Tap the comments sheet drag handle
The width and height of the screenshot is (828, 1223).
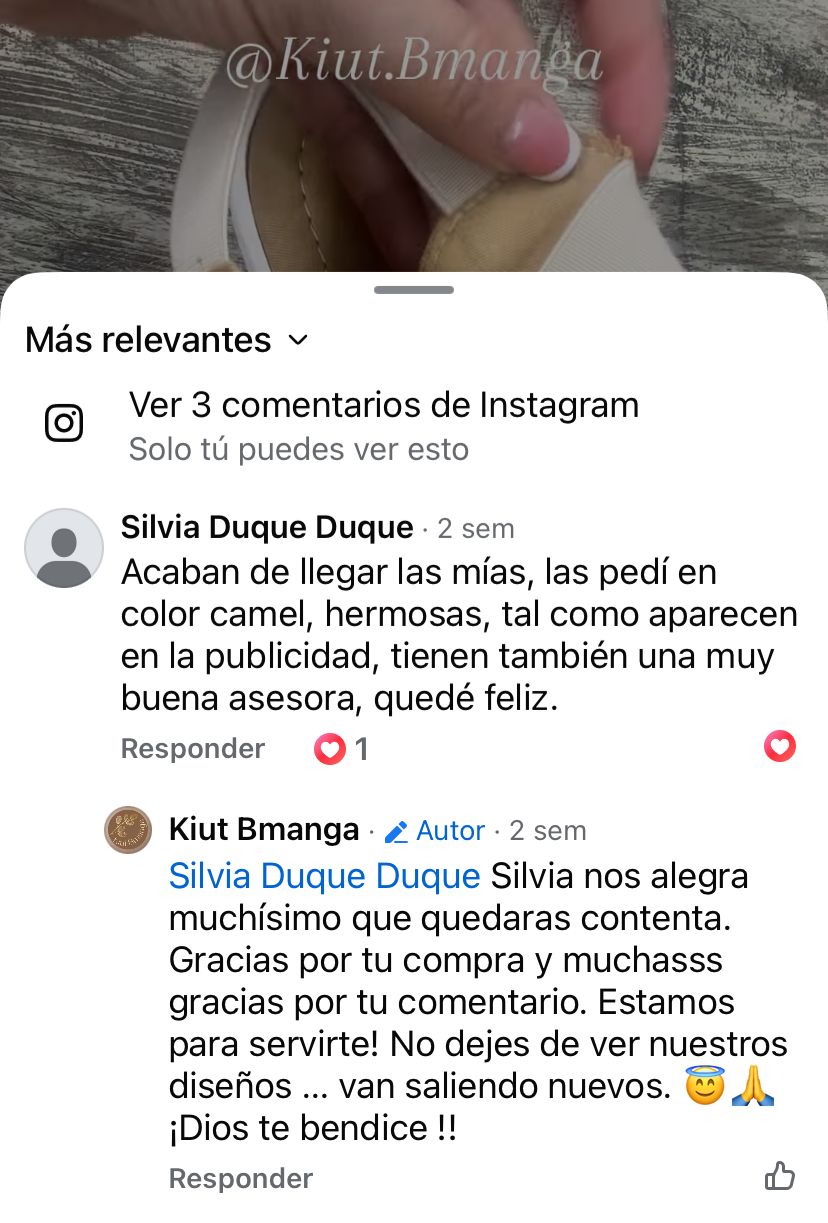(414, 290)
